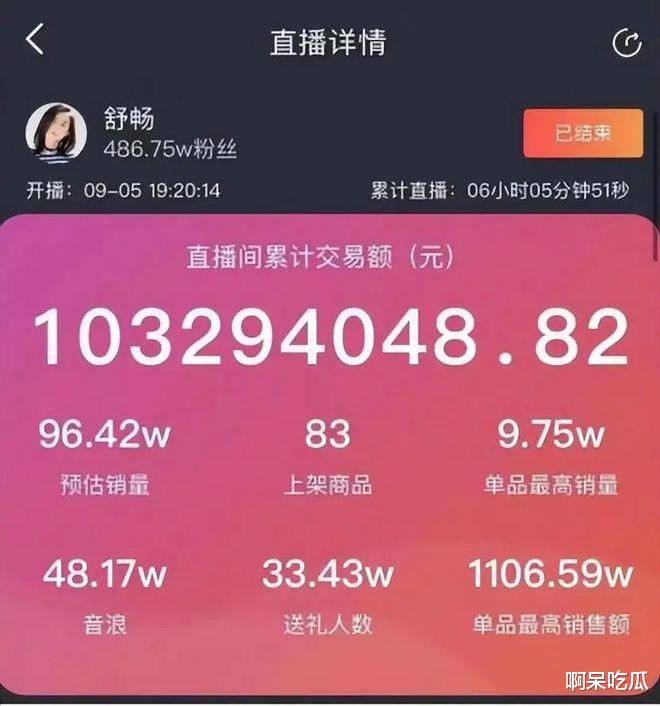This screenshot has height=706, width=660.
Task: Open 舒畅's profile avatar
Action: click(56, 133)
